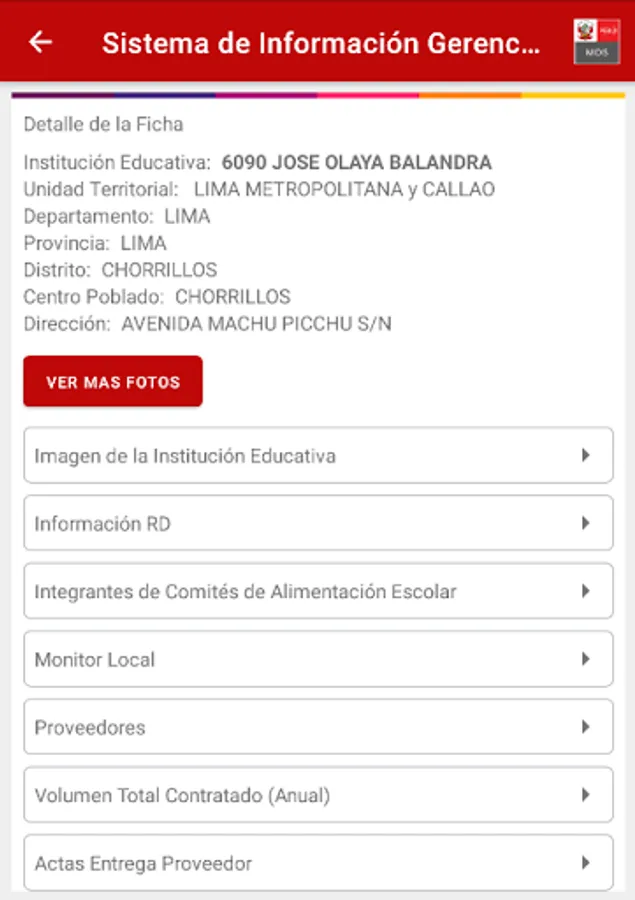Viewport: 635px width, 900px height.
Task: Expand Imagen de la Institución Educativa
Action: [x=318, y=456]
